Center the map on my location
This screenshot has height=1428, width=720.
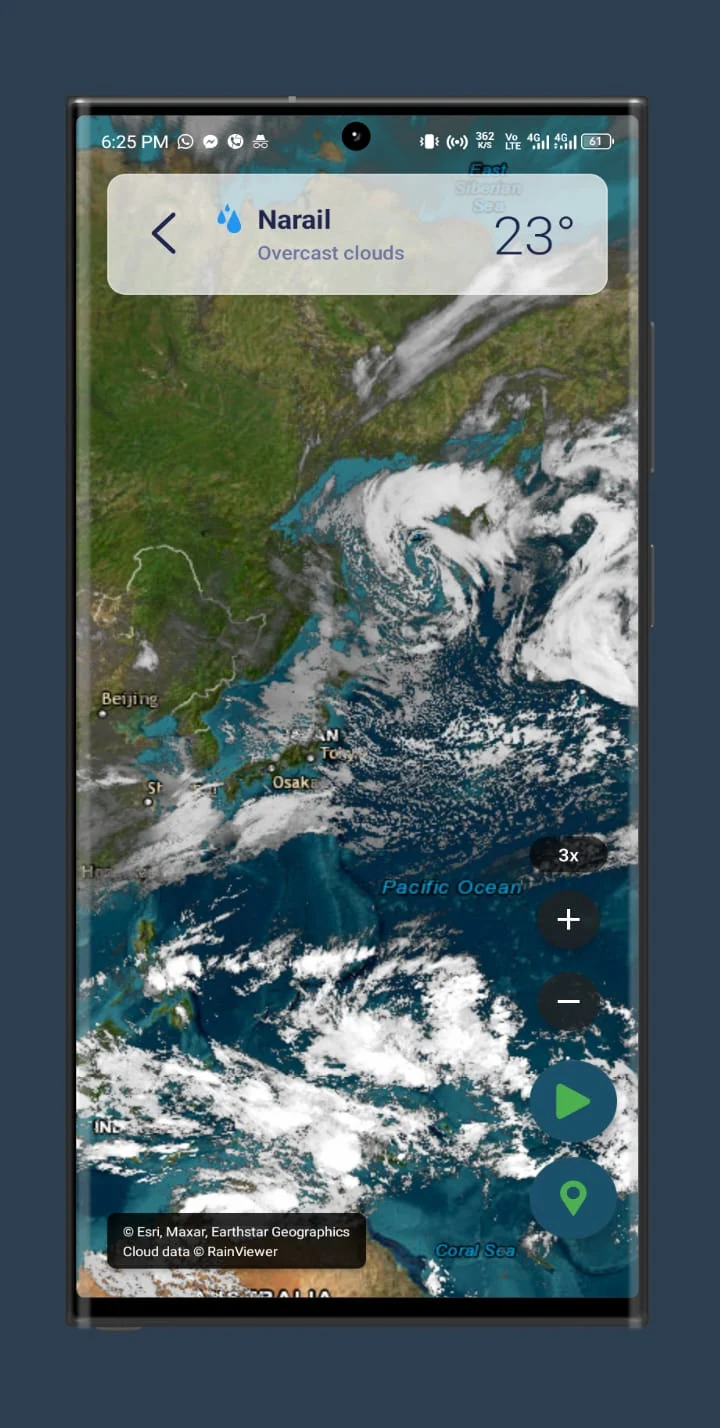pyautogui.click(x=573, y=1197)
